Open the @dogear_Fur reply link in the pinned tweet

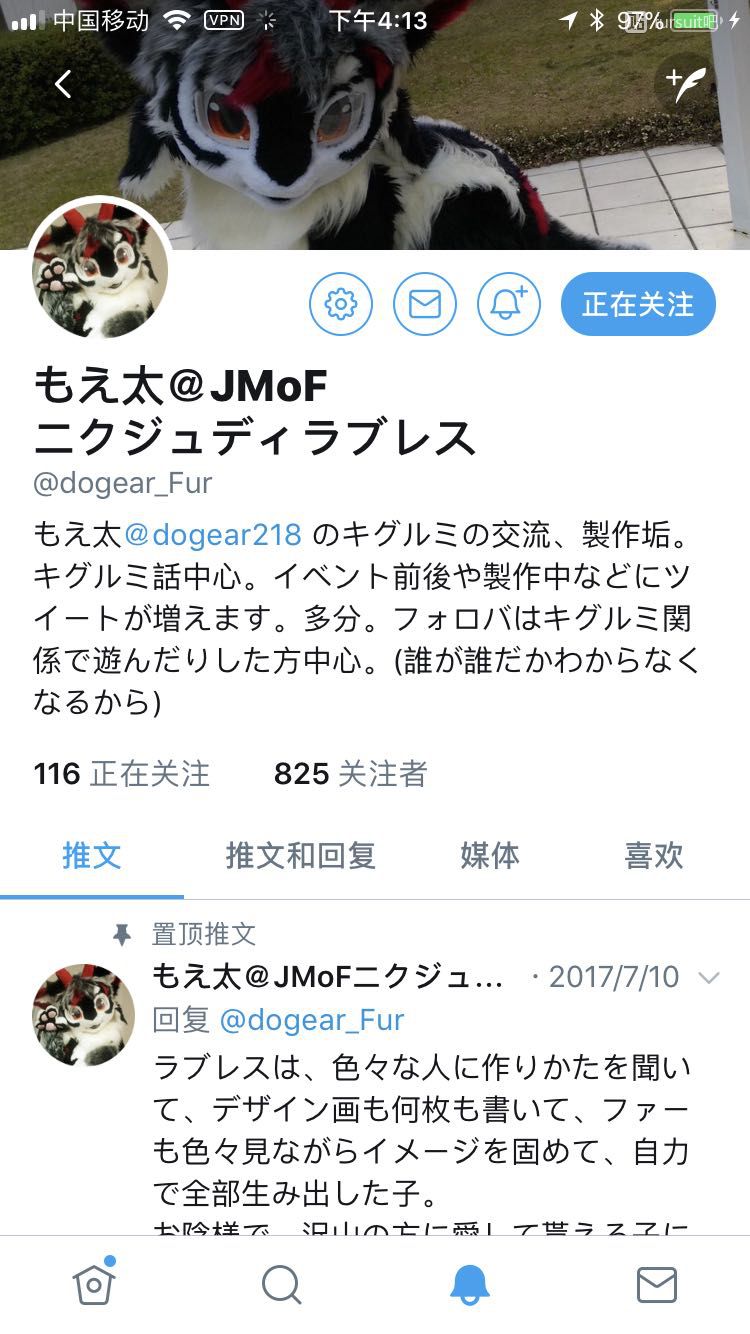(x=311, y=1019)
